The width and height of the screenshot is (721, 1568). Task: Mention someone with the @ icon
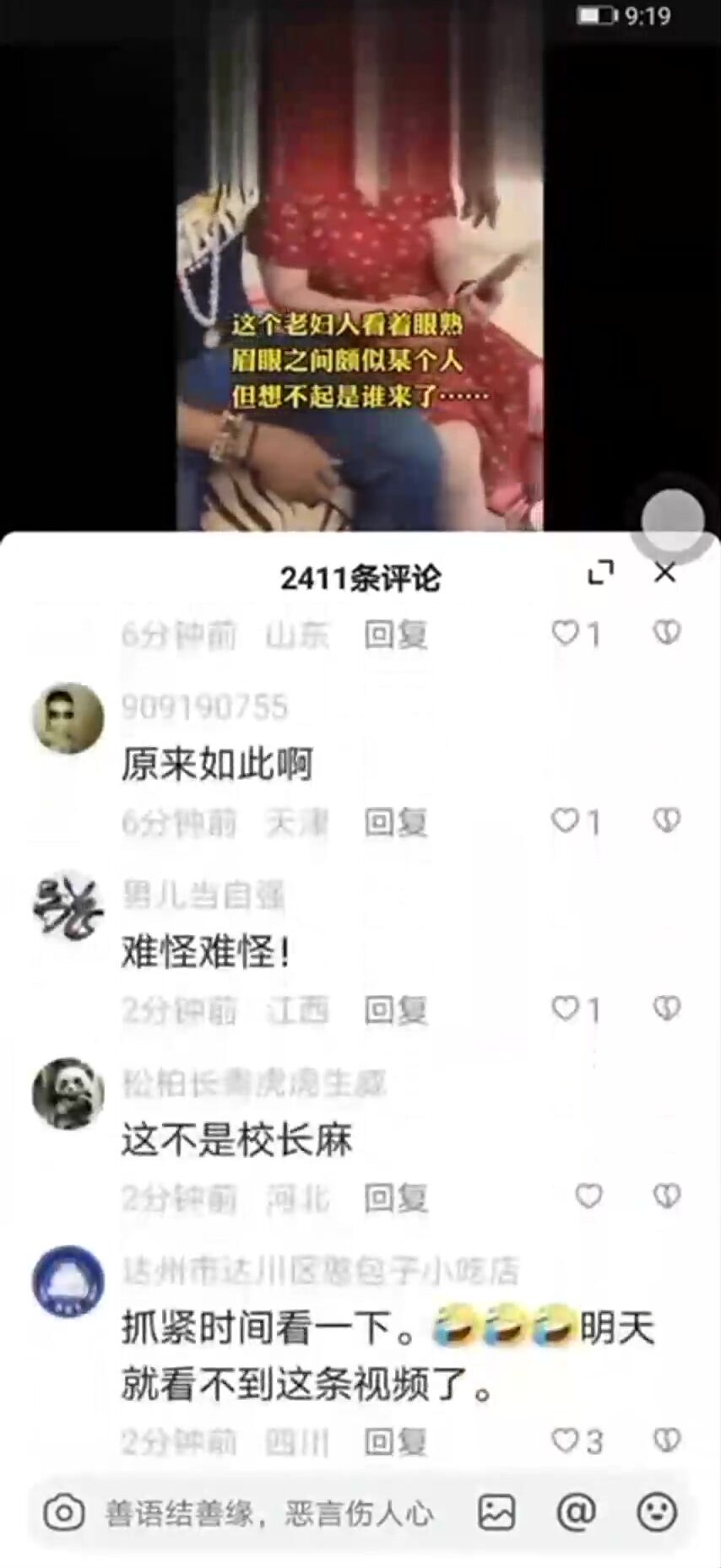576,1511
